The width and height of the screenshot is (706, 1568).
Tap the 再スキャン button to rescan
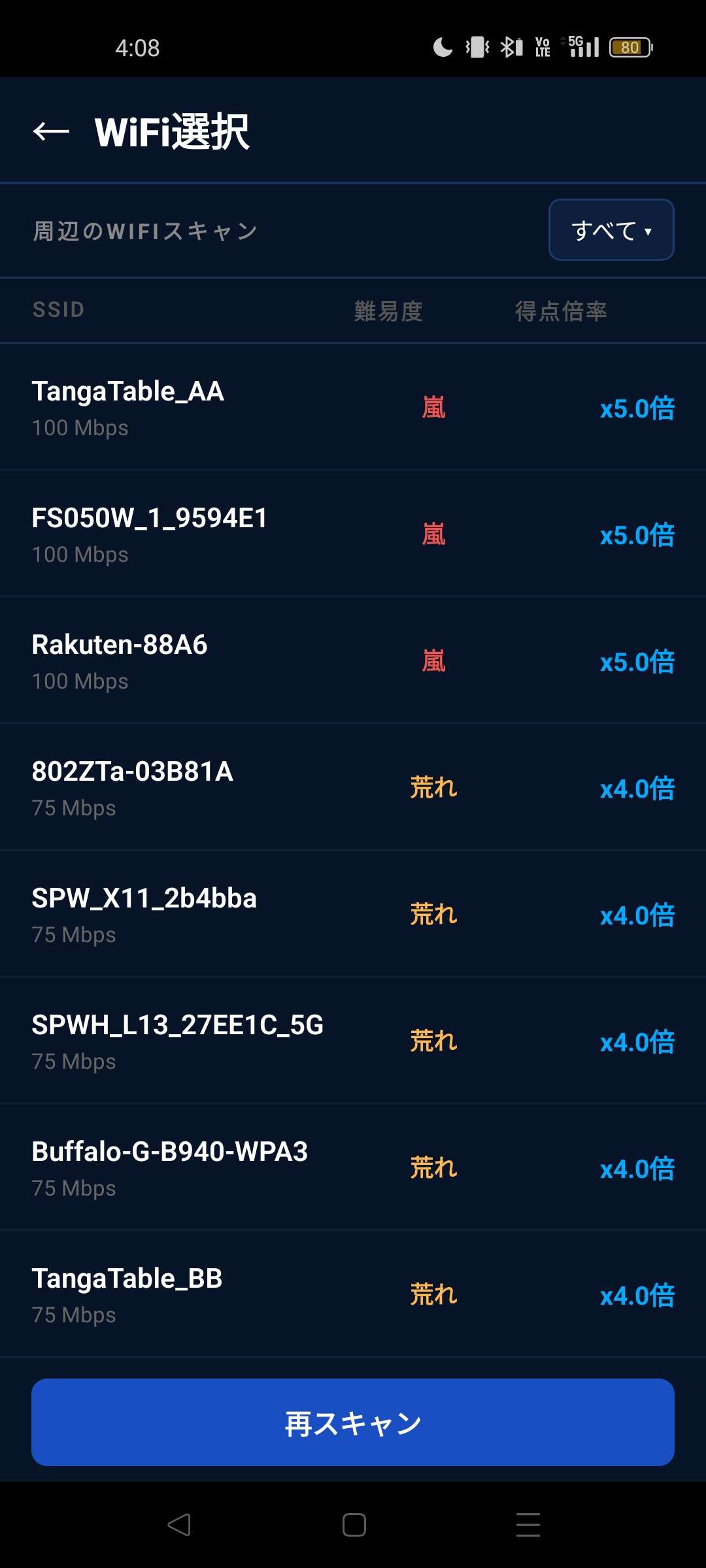353,1422
